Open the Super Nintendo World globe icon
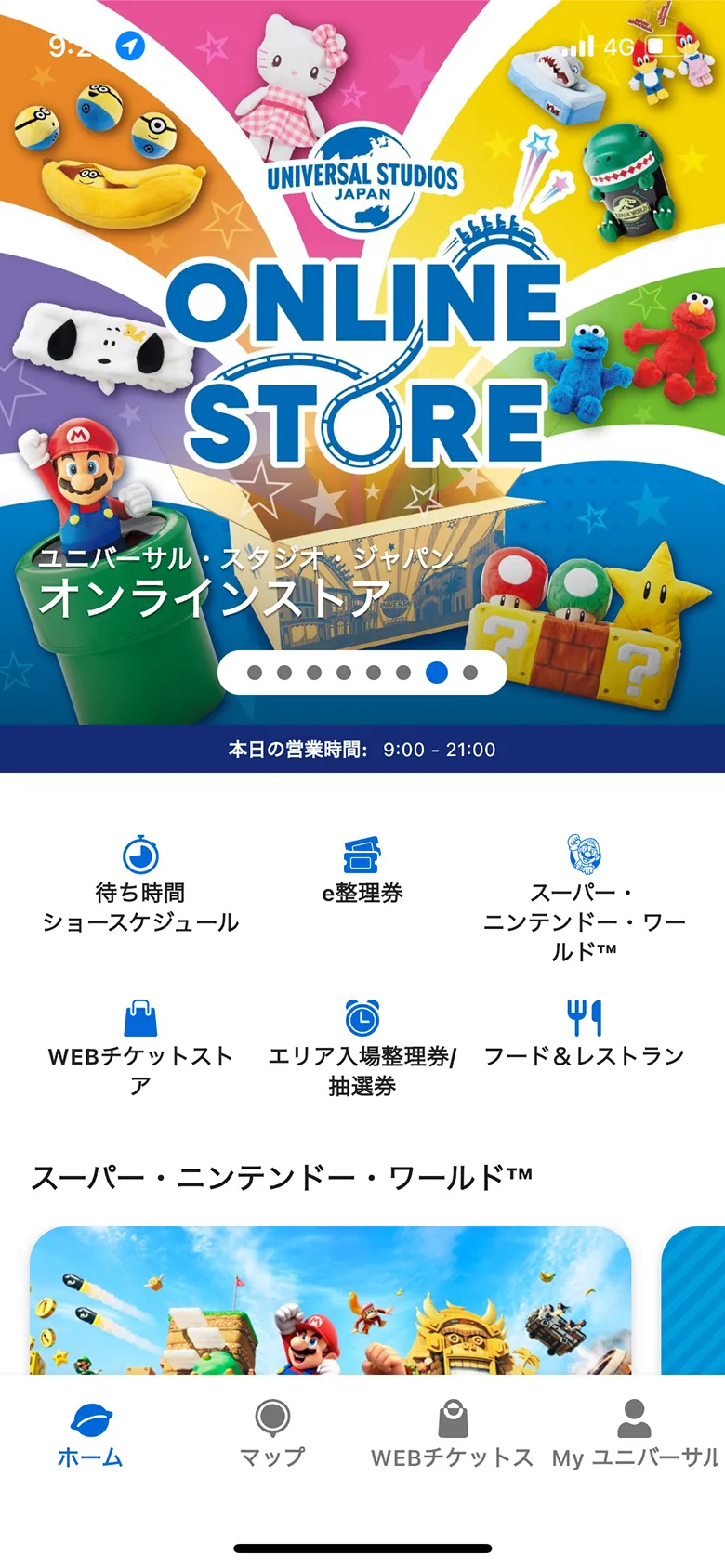Viewport: 725px width, 1568px height. pos(584,855)
